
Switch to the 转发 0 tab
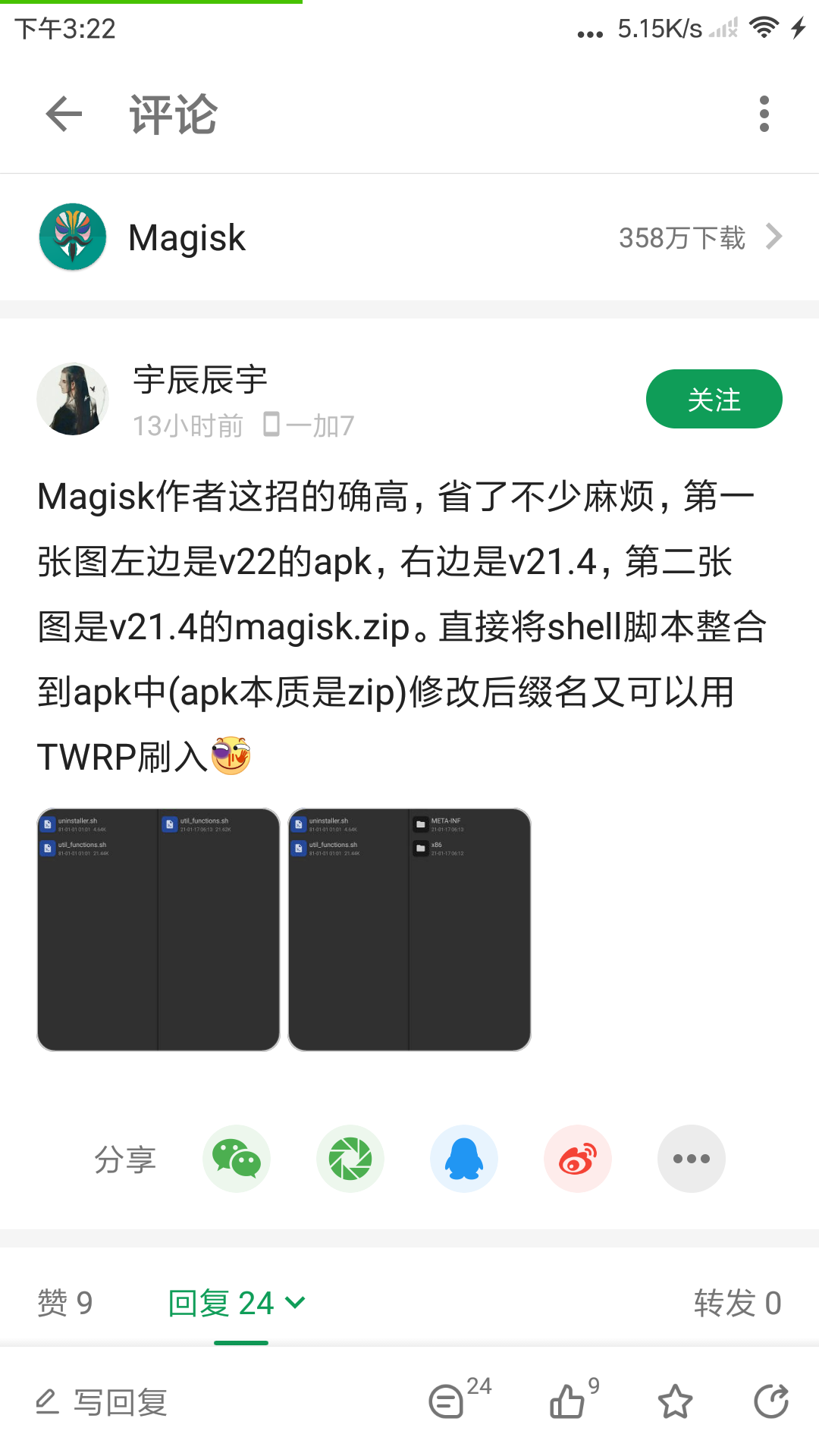point(737,1303)
